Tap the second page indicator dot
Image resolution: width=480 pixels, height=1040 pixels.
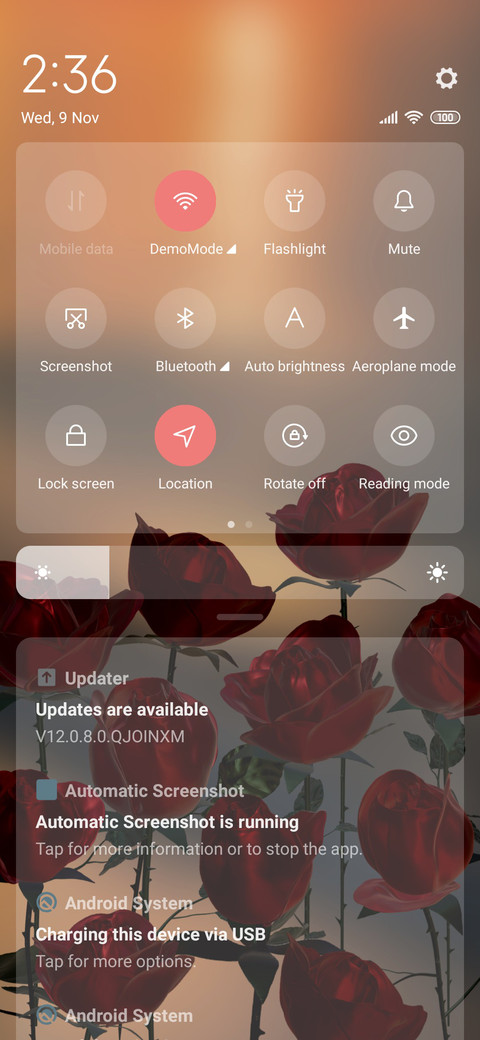pos(249,524)
